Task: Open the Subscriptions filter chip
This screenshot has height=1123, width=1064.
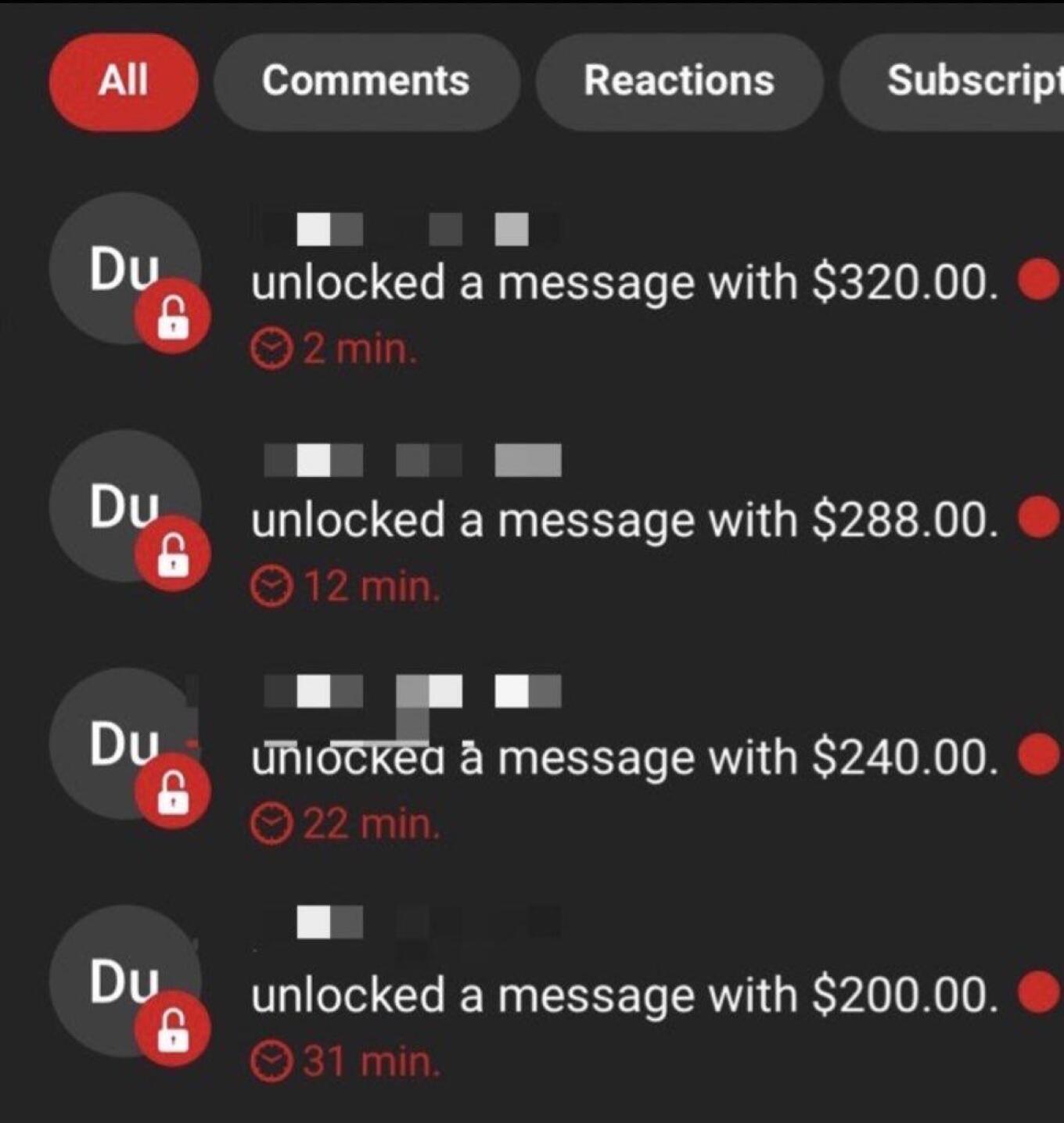Action: pos(962,81)
